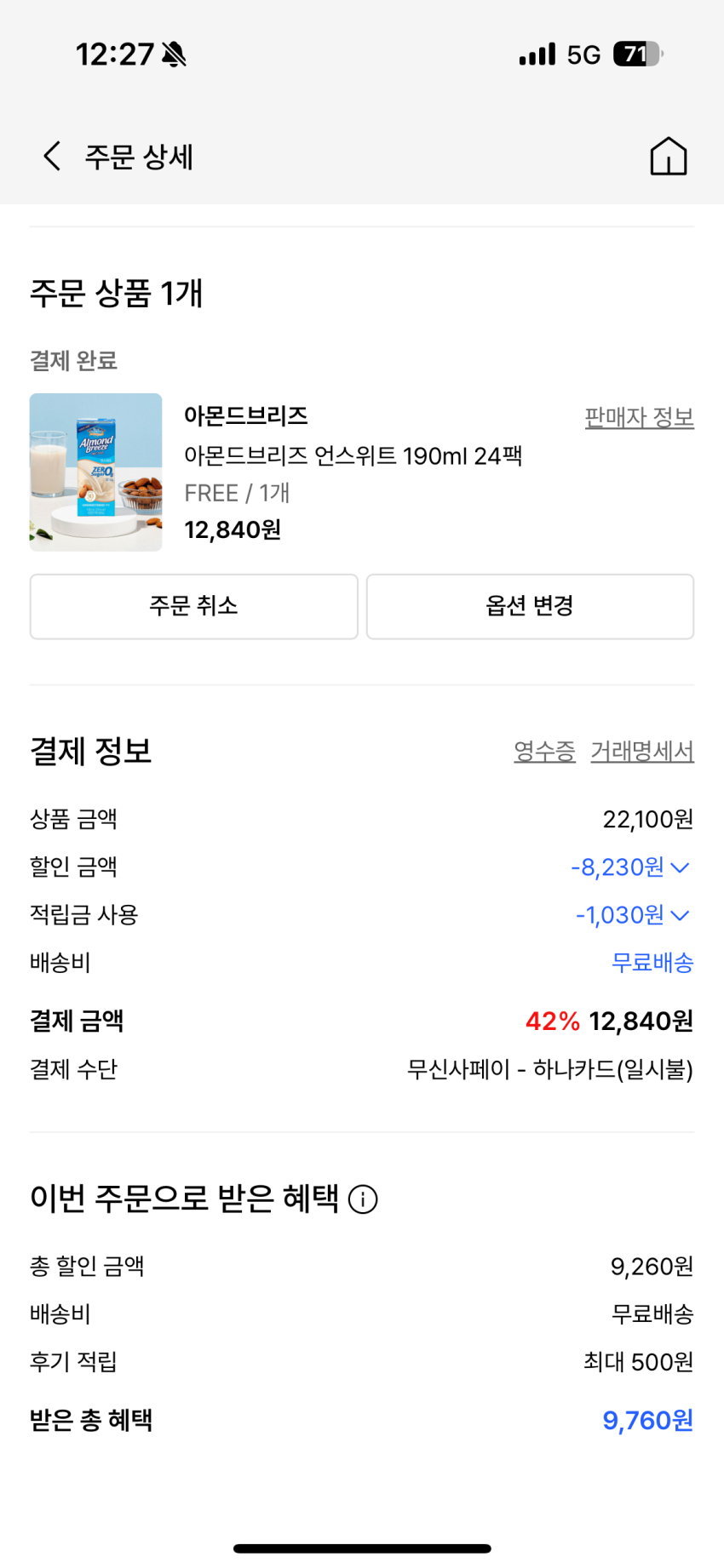The height and width of the screenshot is (1568, 724).
Task: Open the 거래명세서 link
Action: [642, 752]
